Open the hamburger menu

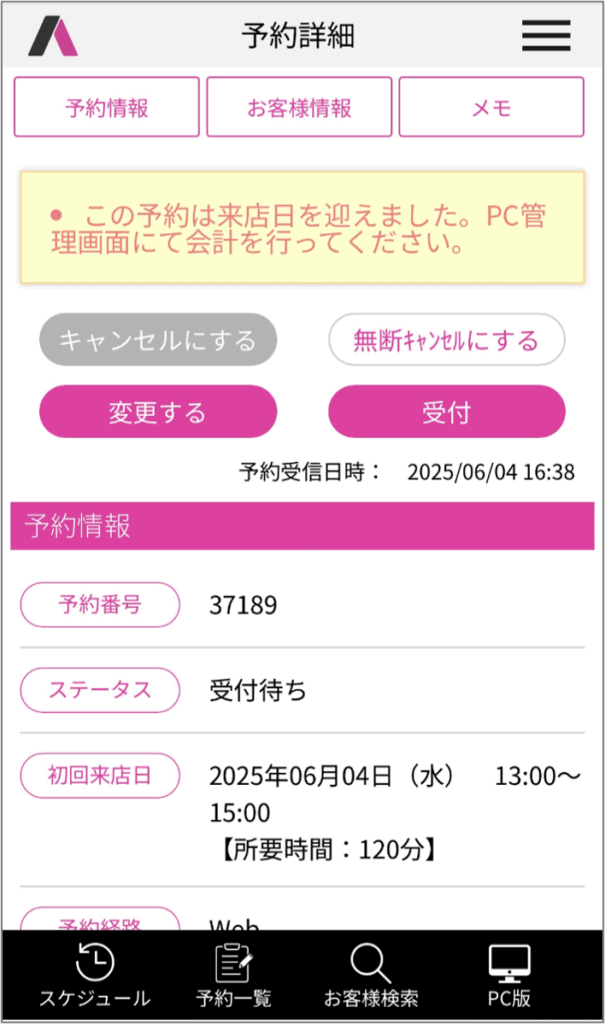click(x=546, y=36)
